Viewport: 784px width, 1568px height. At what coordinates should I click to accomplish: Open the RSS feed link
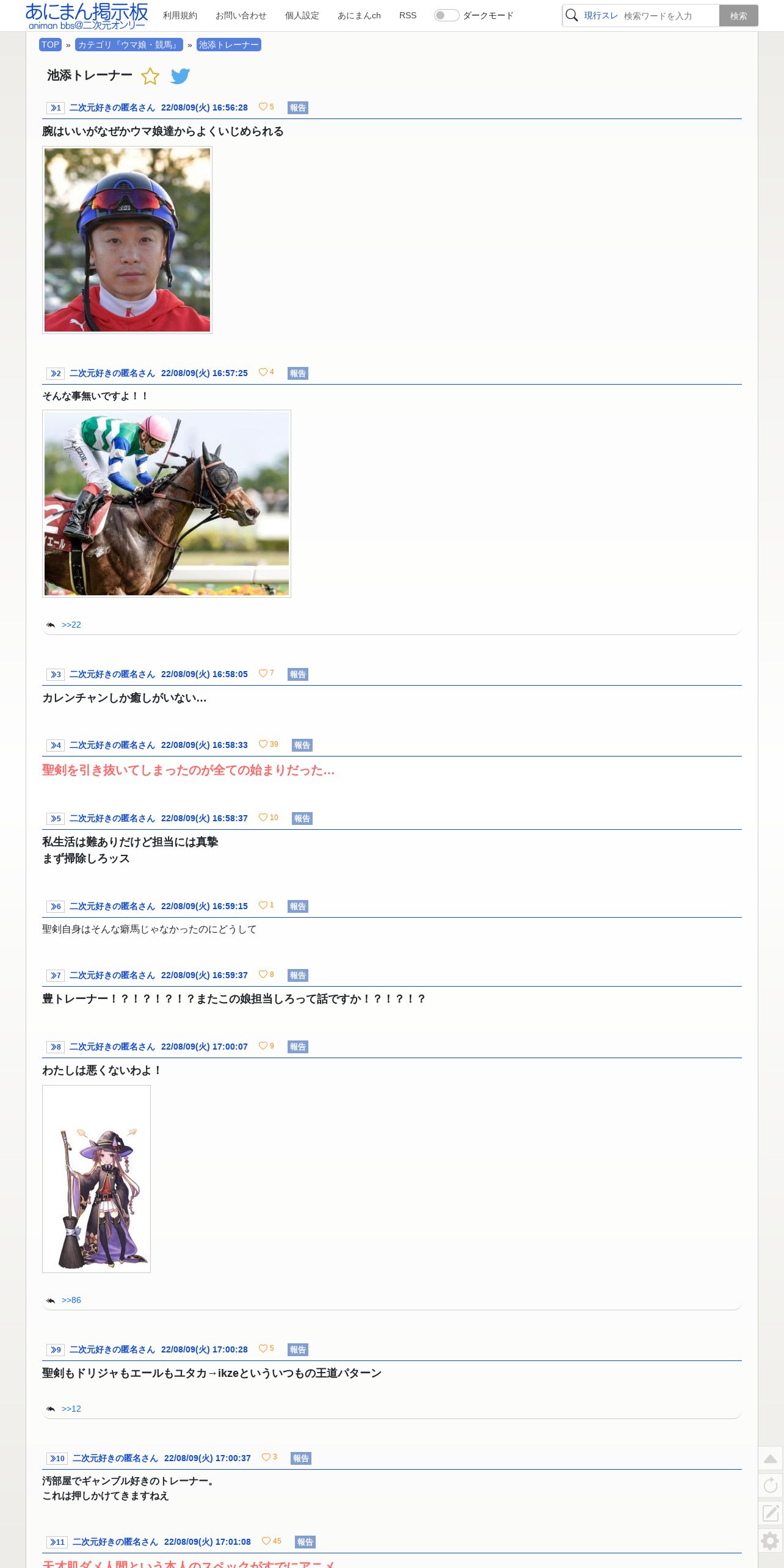click(407, 15)
